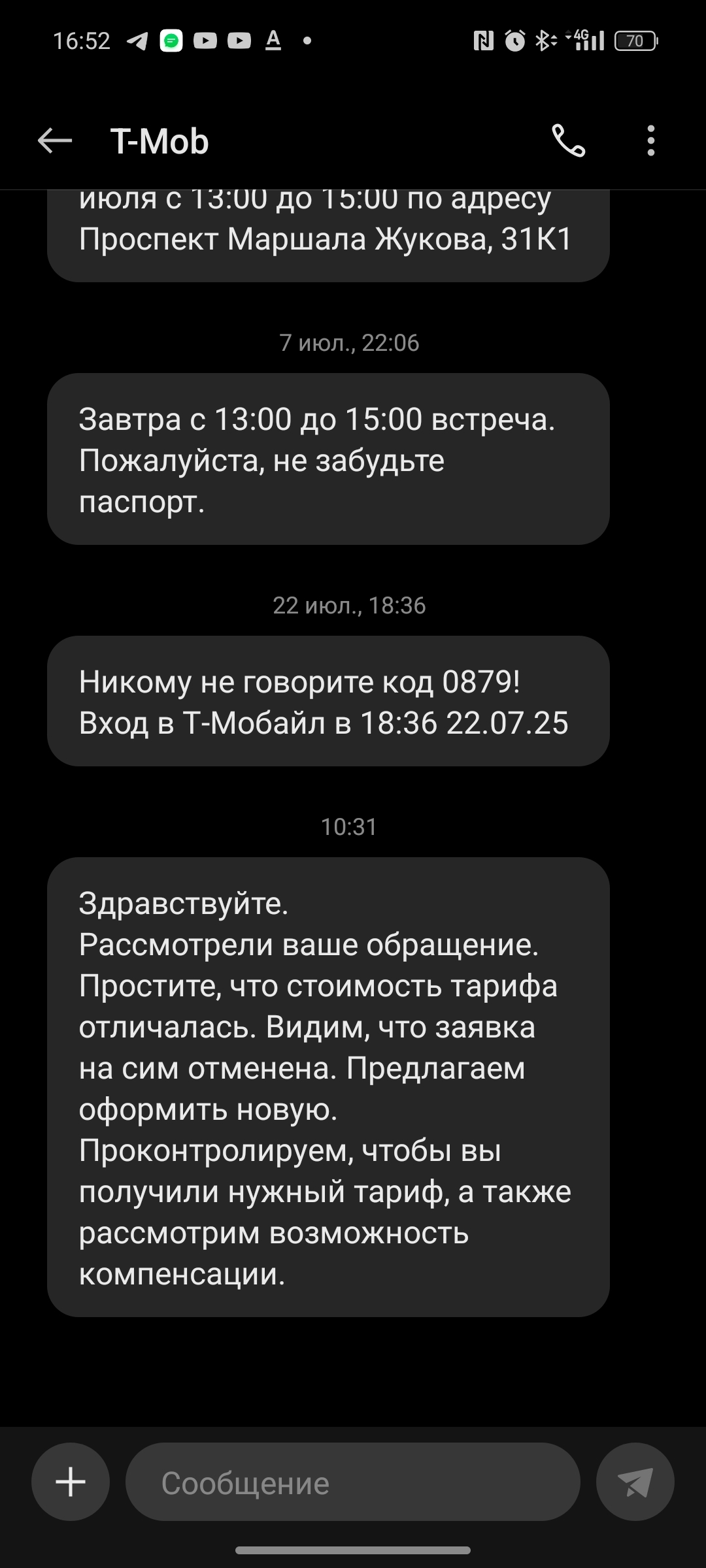Focus the Сообщение text field

[x=353, y=1482]
